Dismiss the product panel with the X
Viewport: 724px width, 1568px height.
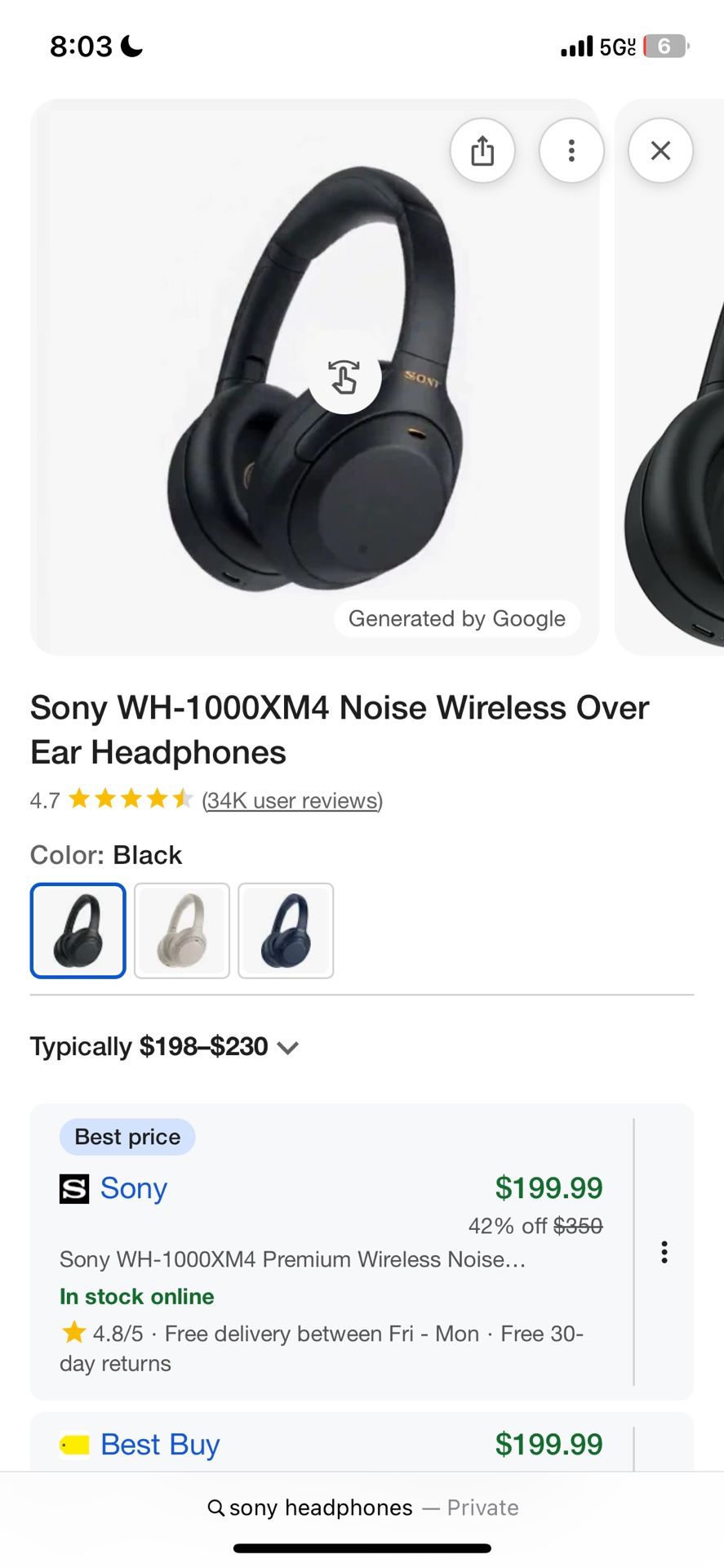coord(660,150)
